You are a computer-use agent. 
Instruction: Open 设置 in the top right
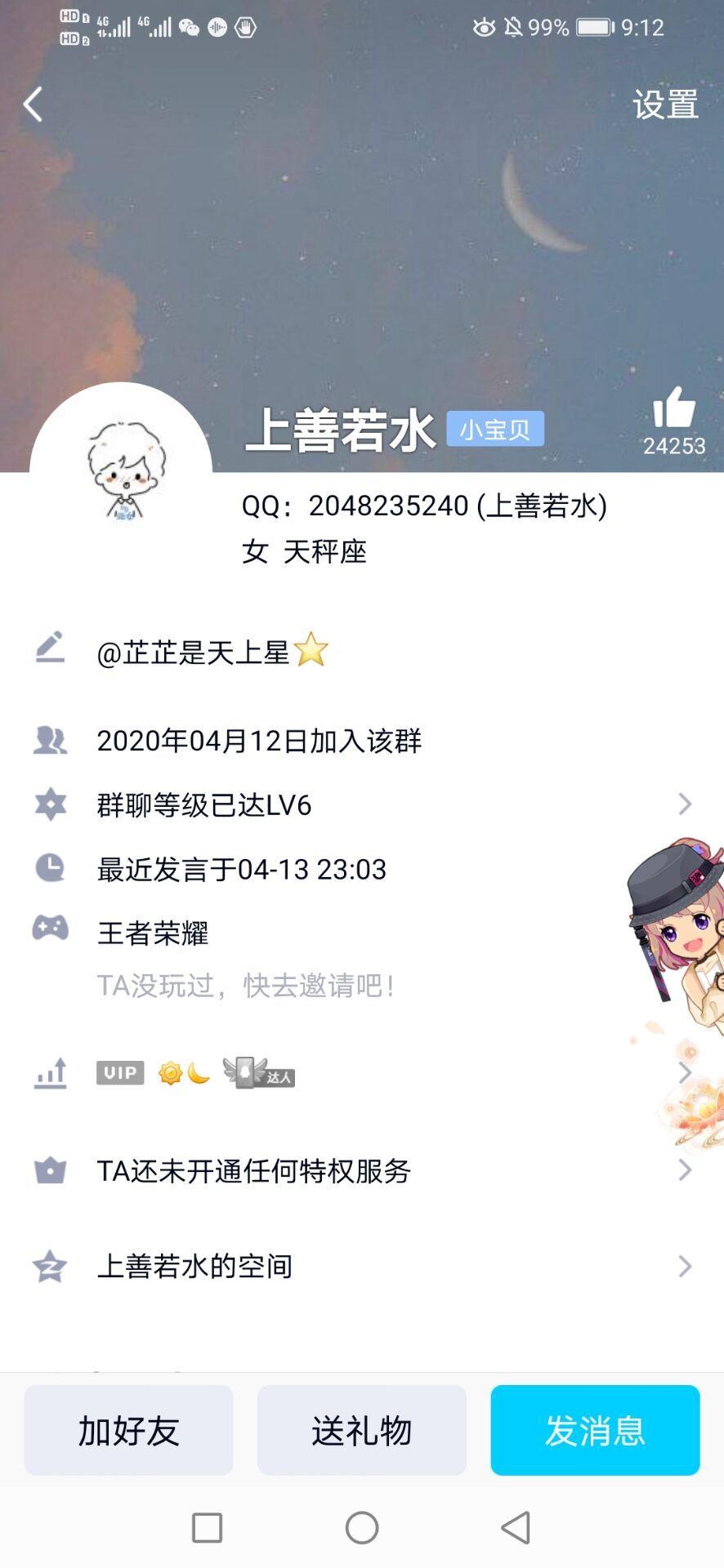point(665,105)
